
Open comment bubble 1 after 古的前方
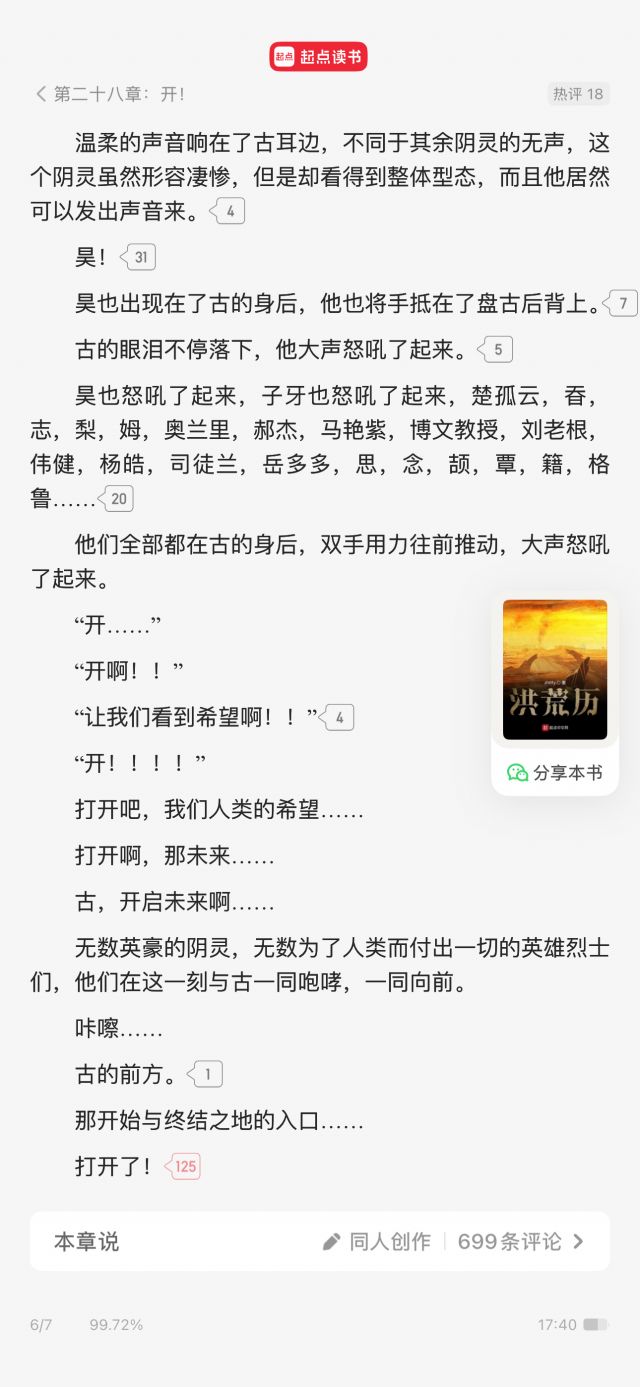(x=206, y=1075)
